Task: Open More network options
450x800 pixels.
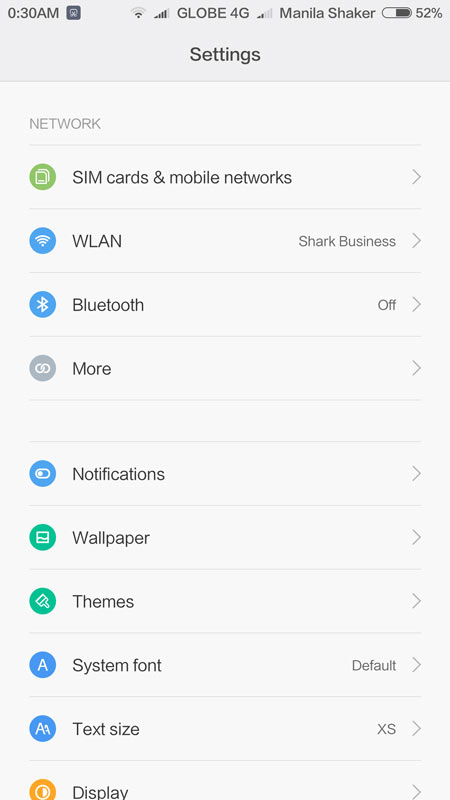Action: [225, 368]
